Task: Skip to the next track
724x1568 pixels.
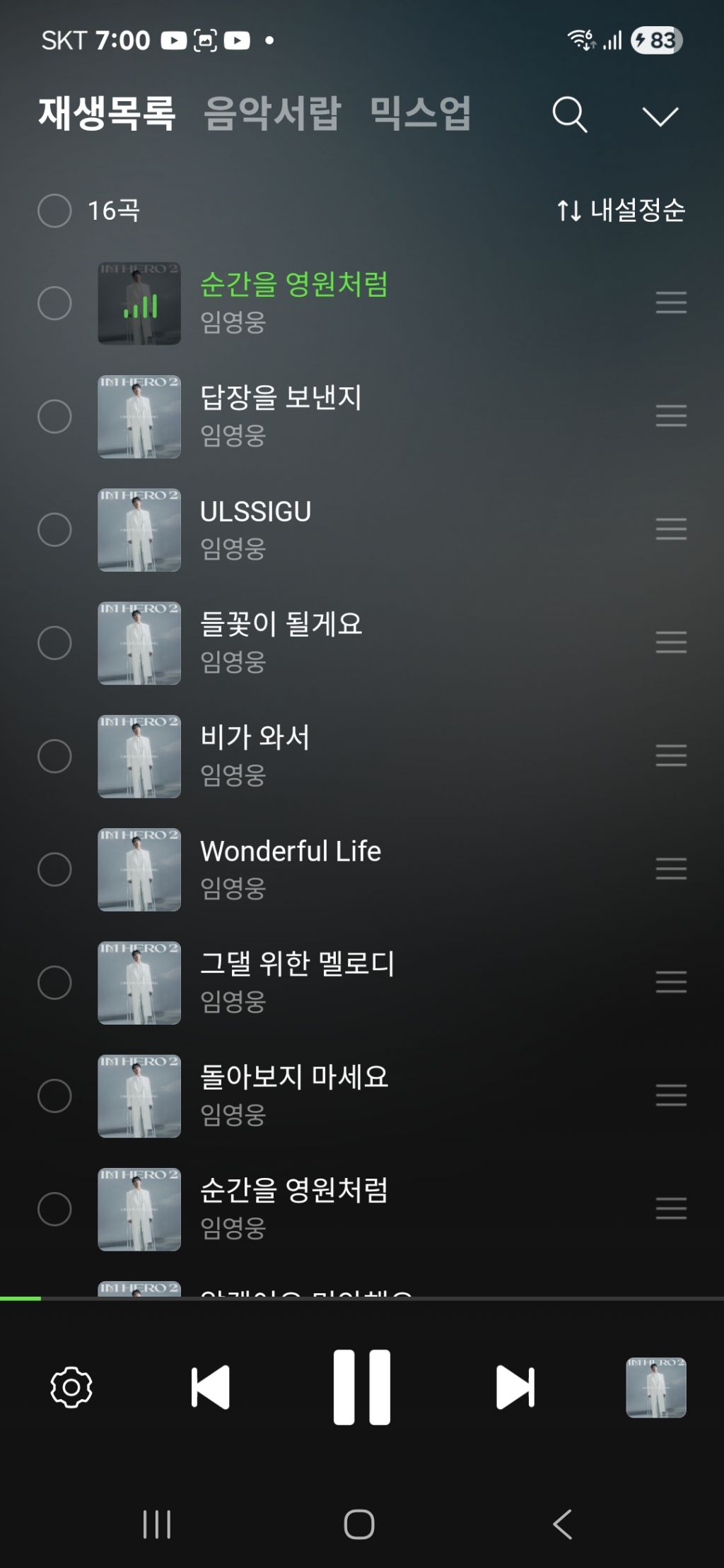Action: (515, 1386)
